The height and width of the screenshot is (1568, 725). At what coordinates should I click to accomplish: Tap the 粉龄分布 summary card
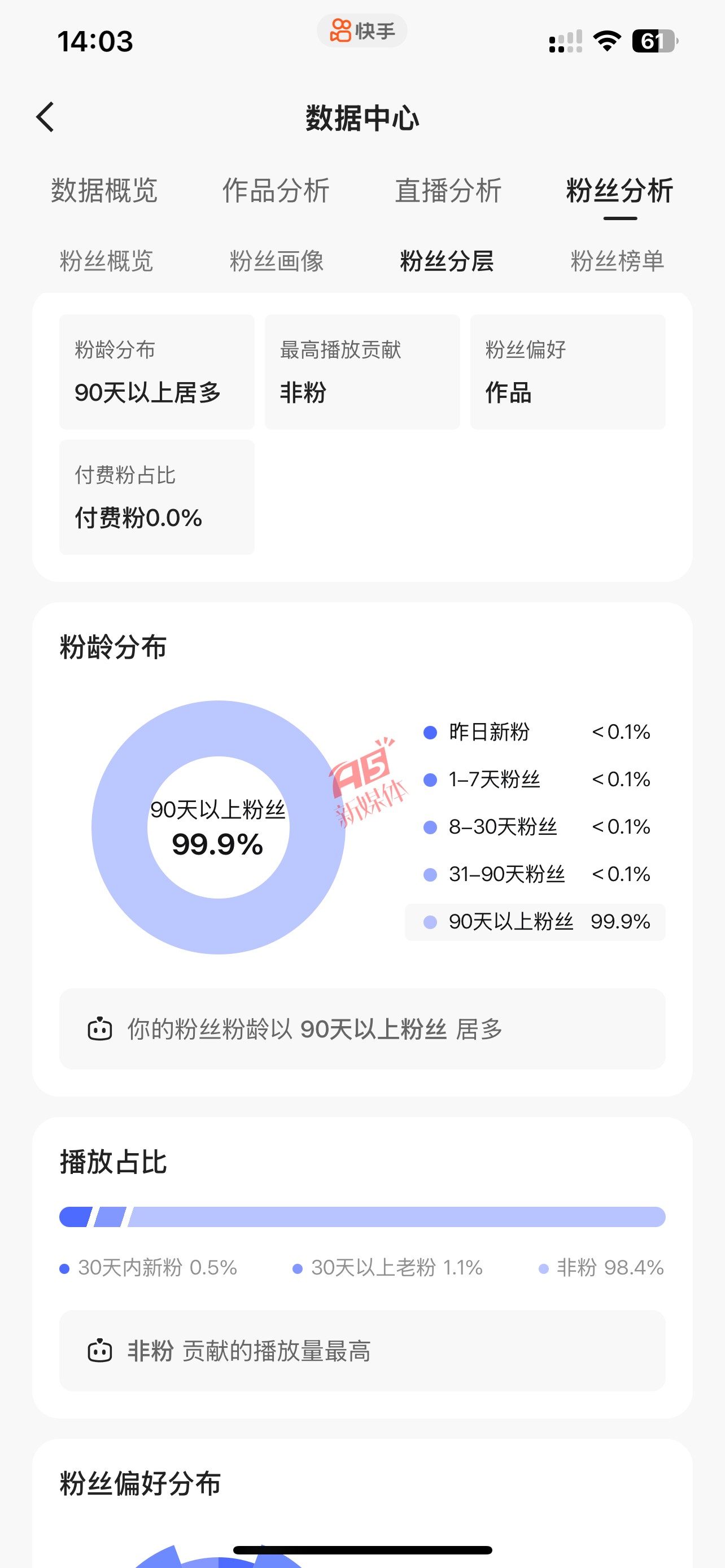tap(157, 372)
